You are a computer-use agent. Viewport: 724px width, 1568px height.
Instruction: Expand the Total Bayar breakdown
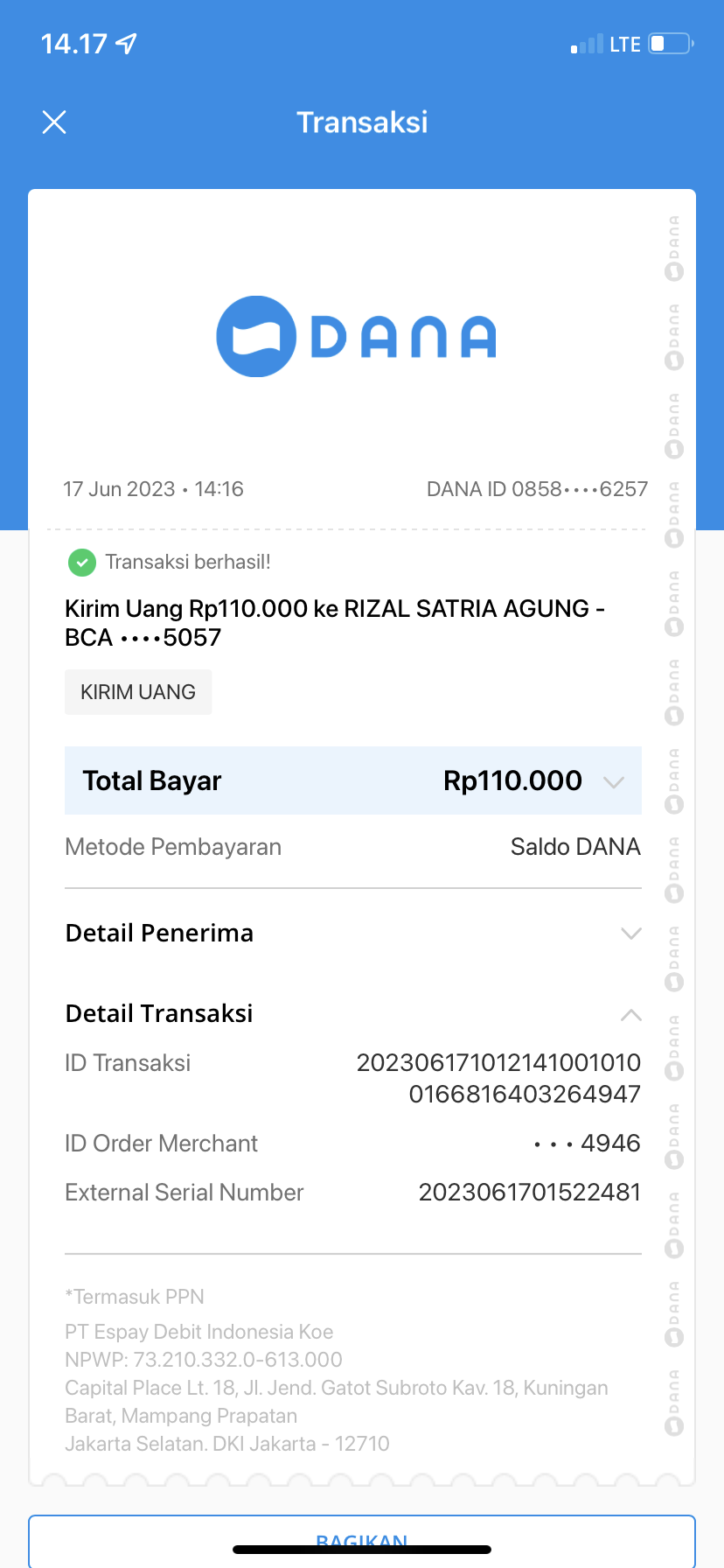click(x=614, y=781)
